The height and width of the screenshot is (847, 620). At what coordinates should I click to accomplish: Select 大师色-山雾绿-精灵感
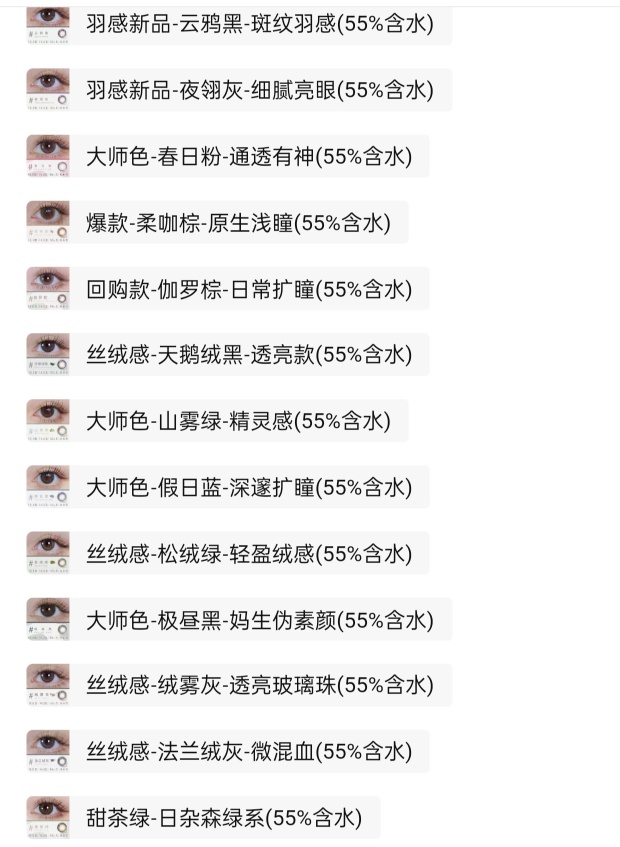237,421
